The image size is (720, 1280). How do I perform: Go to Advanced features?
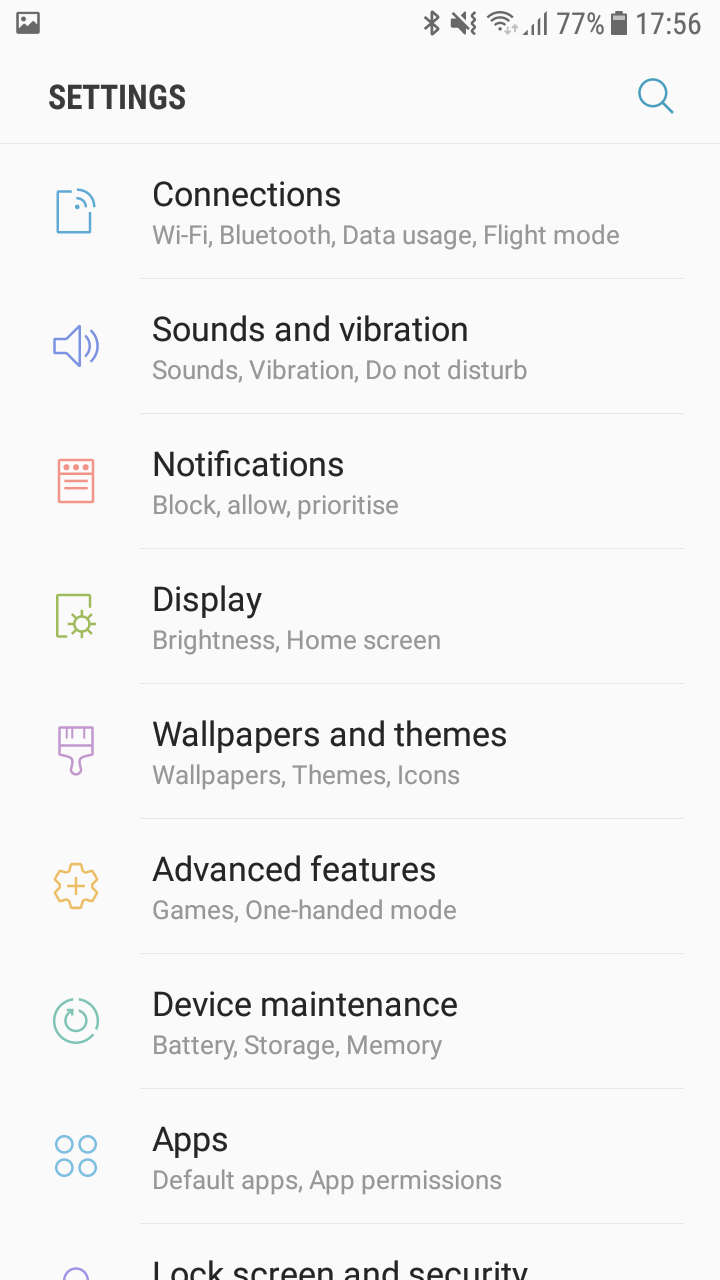point(360,887)
